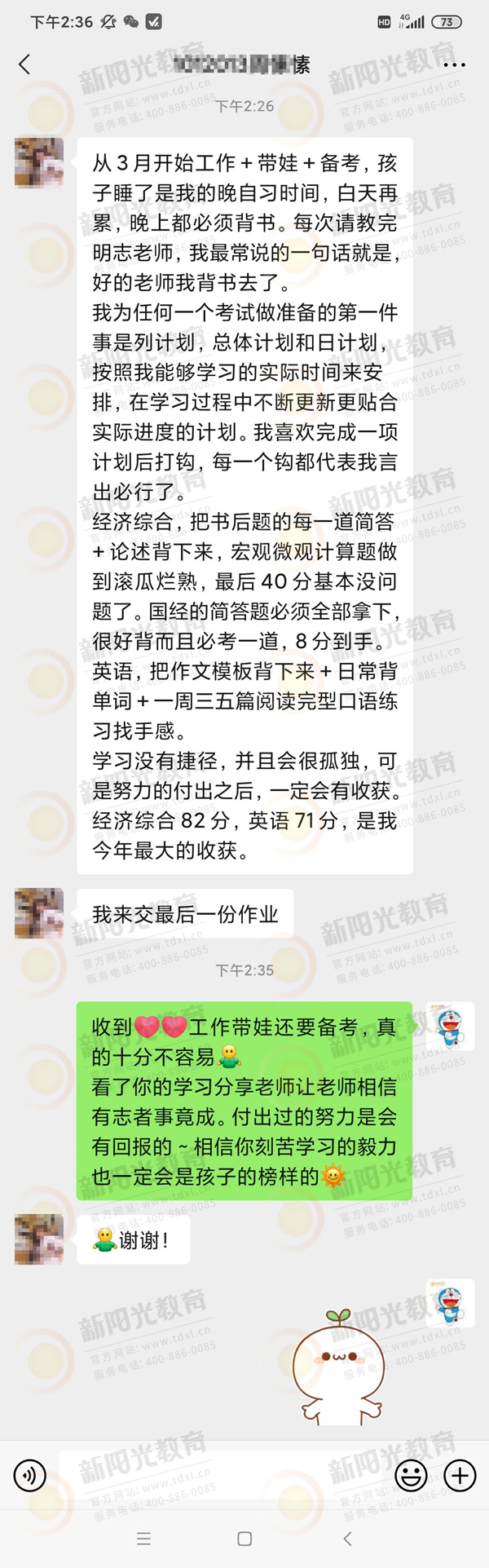Open the chat info overflow menu
This screenshot has width=489, height=1568.
(x=454, y=64)
